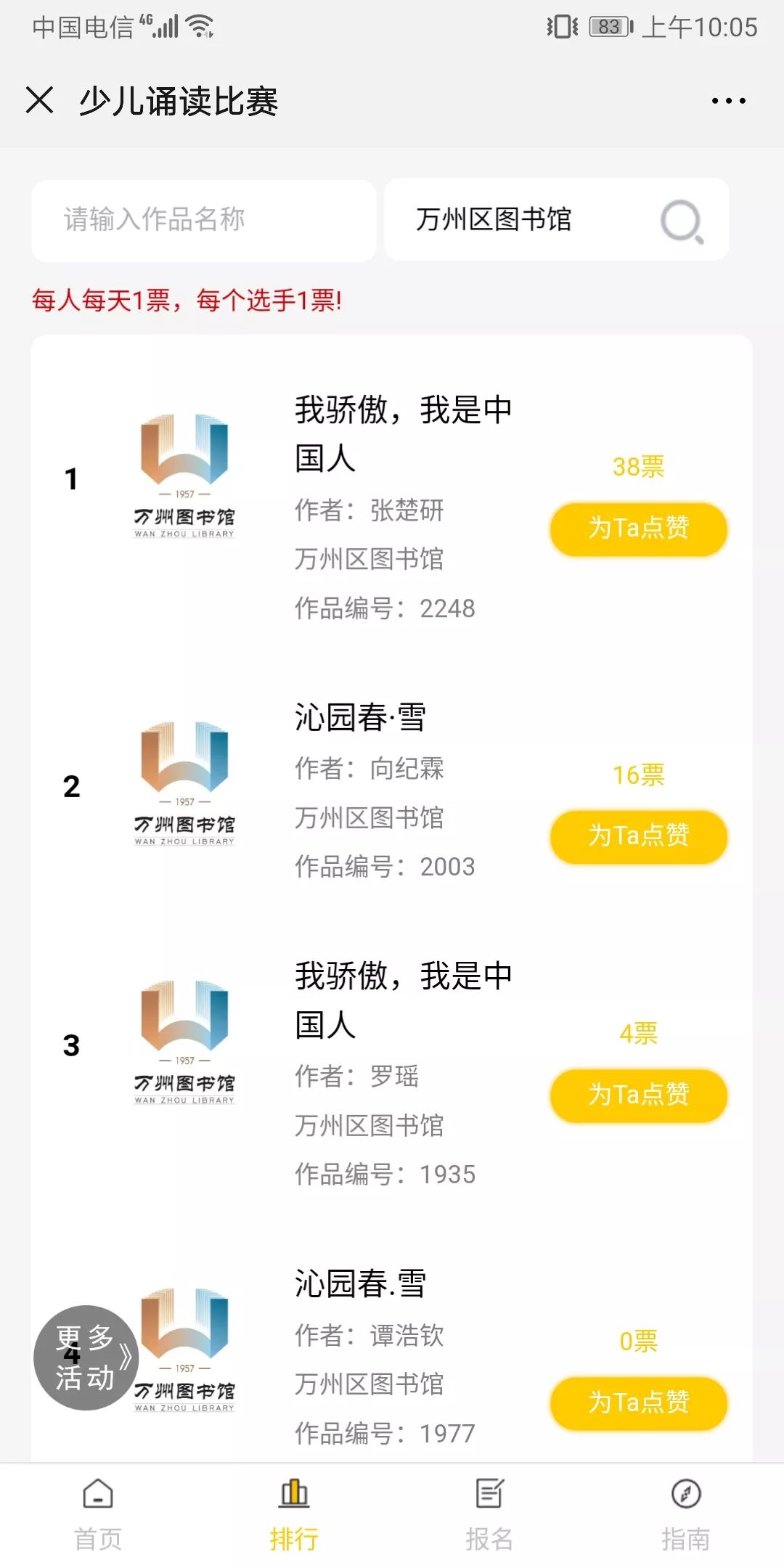Open the three-dot overflow menu
The height and width of the screenshot is (1568, 784).
[728, 101]
